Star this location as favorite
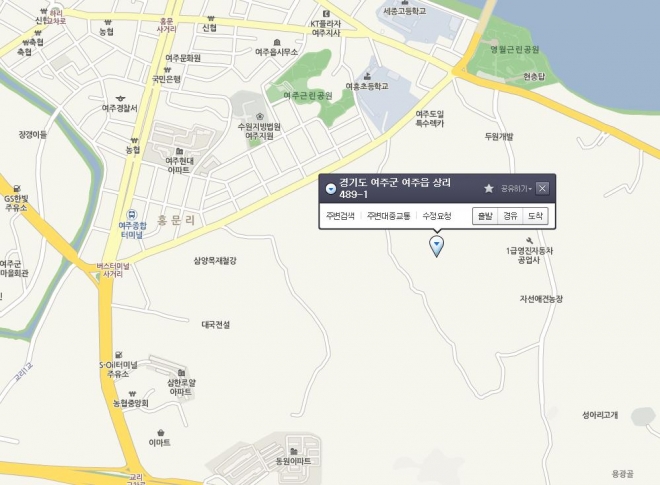This screenshot has width=660, height=485. [489, 188]
